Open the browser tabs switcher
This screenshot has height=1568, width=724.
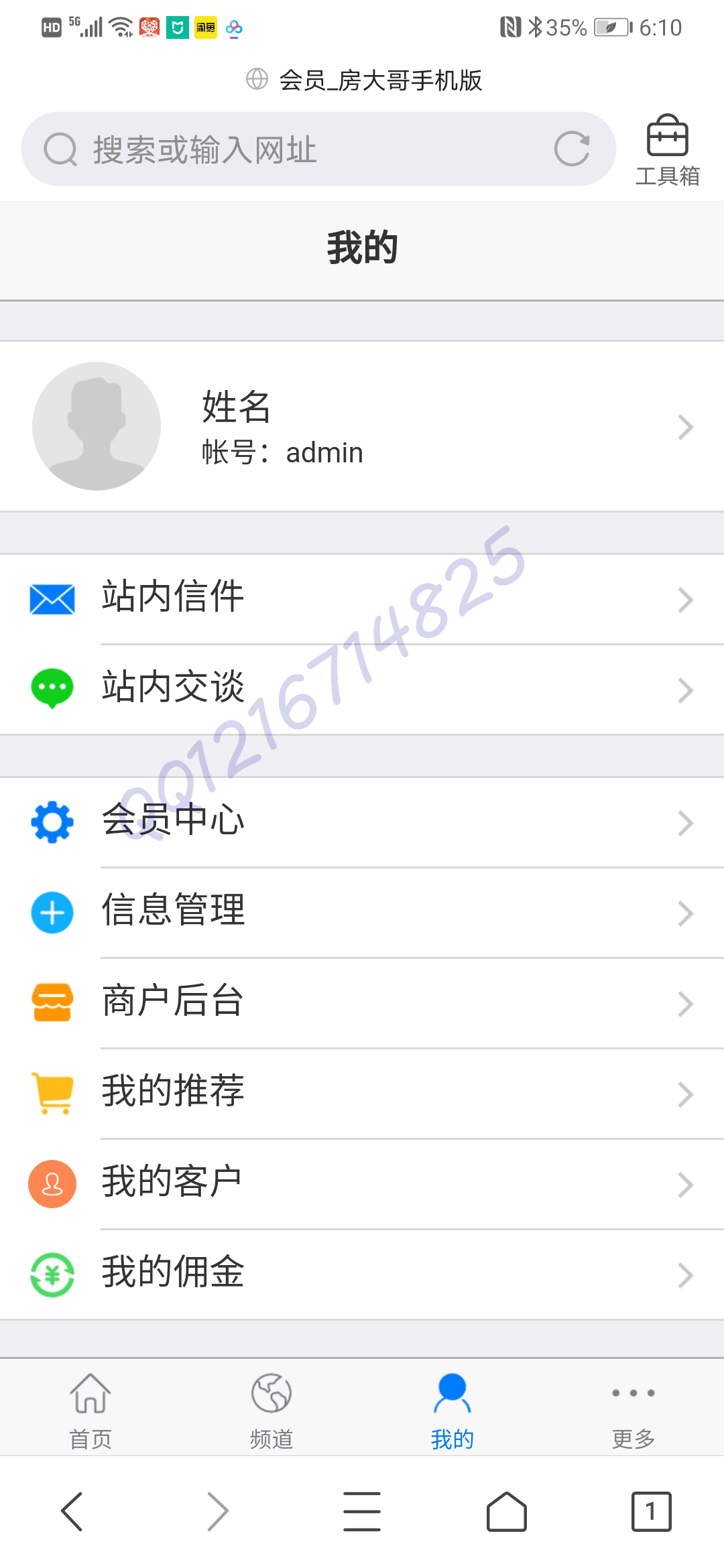click(x=651, y=1512)
